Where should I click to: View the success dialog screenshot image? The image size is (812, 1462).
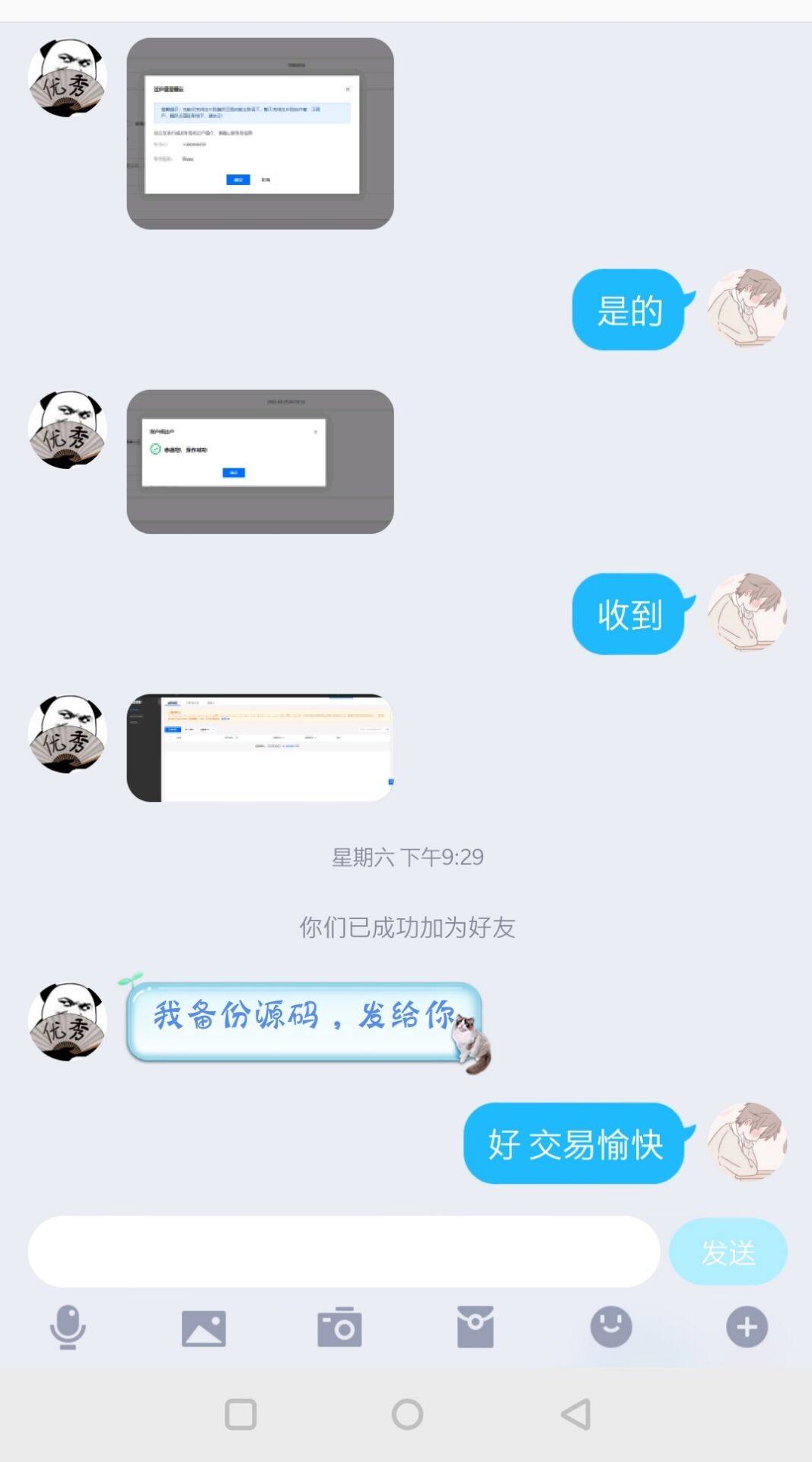coord(260,461)
